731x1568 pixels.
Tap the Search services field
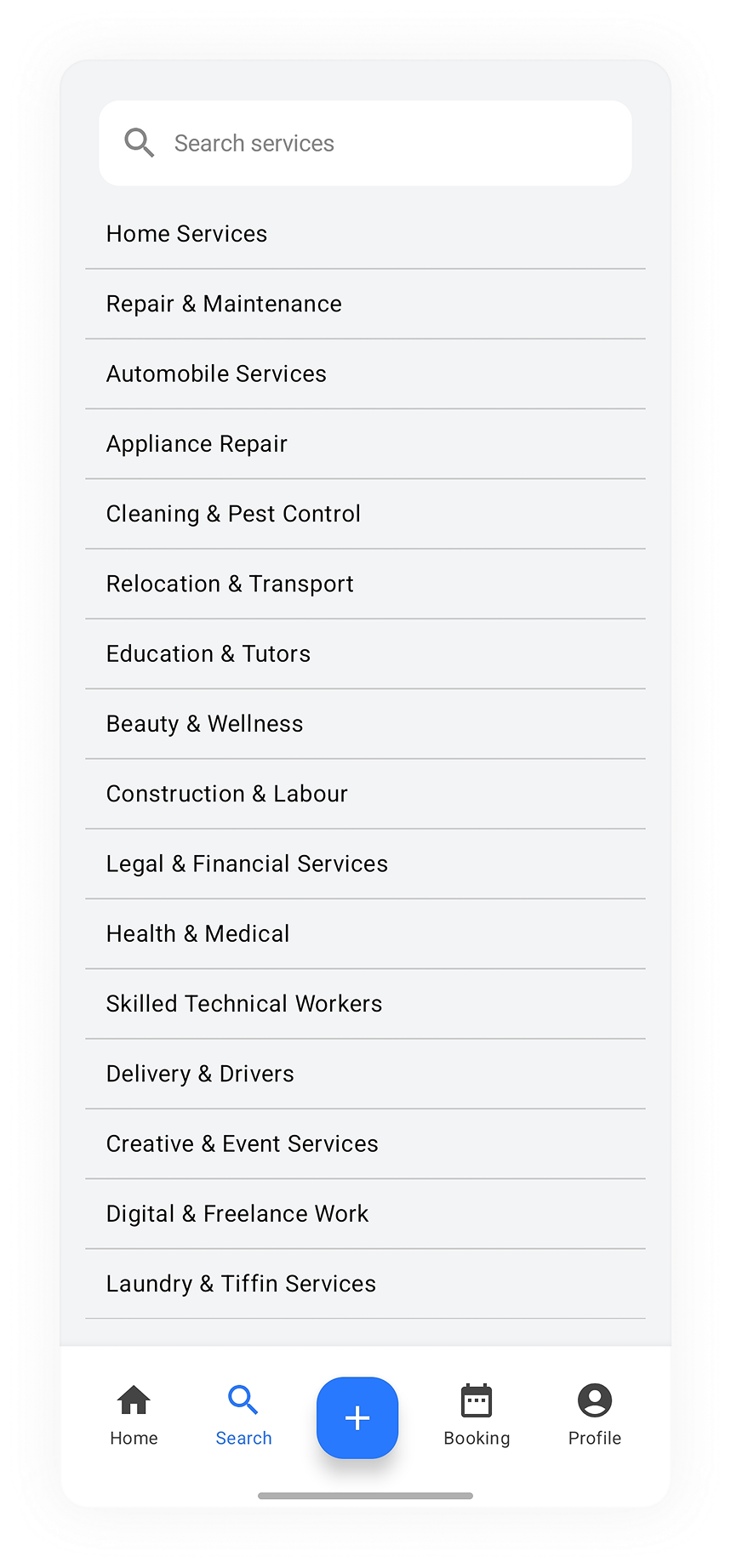point(366,143)
